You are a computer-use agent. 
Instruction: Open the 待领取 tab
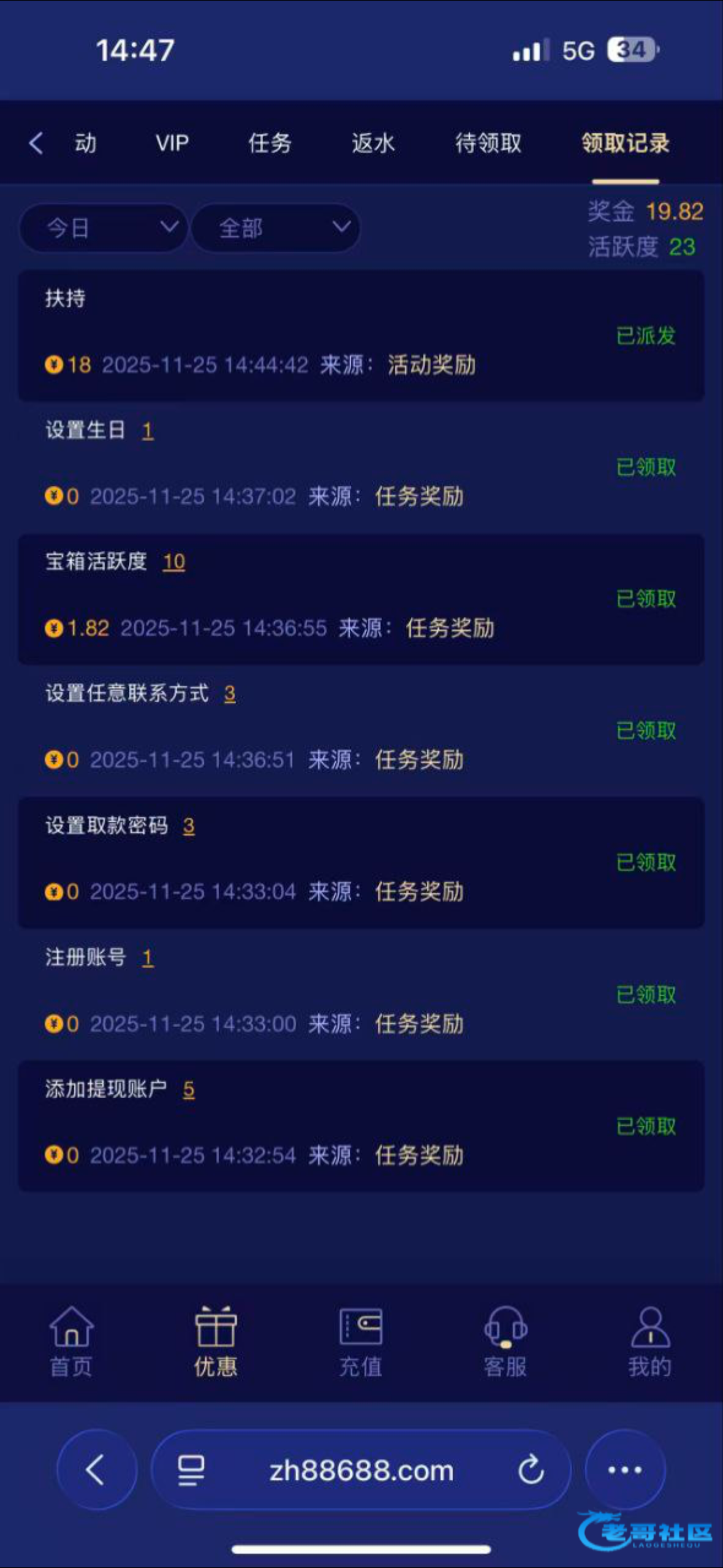[x=488, y=143]
